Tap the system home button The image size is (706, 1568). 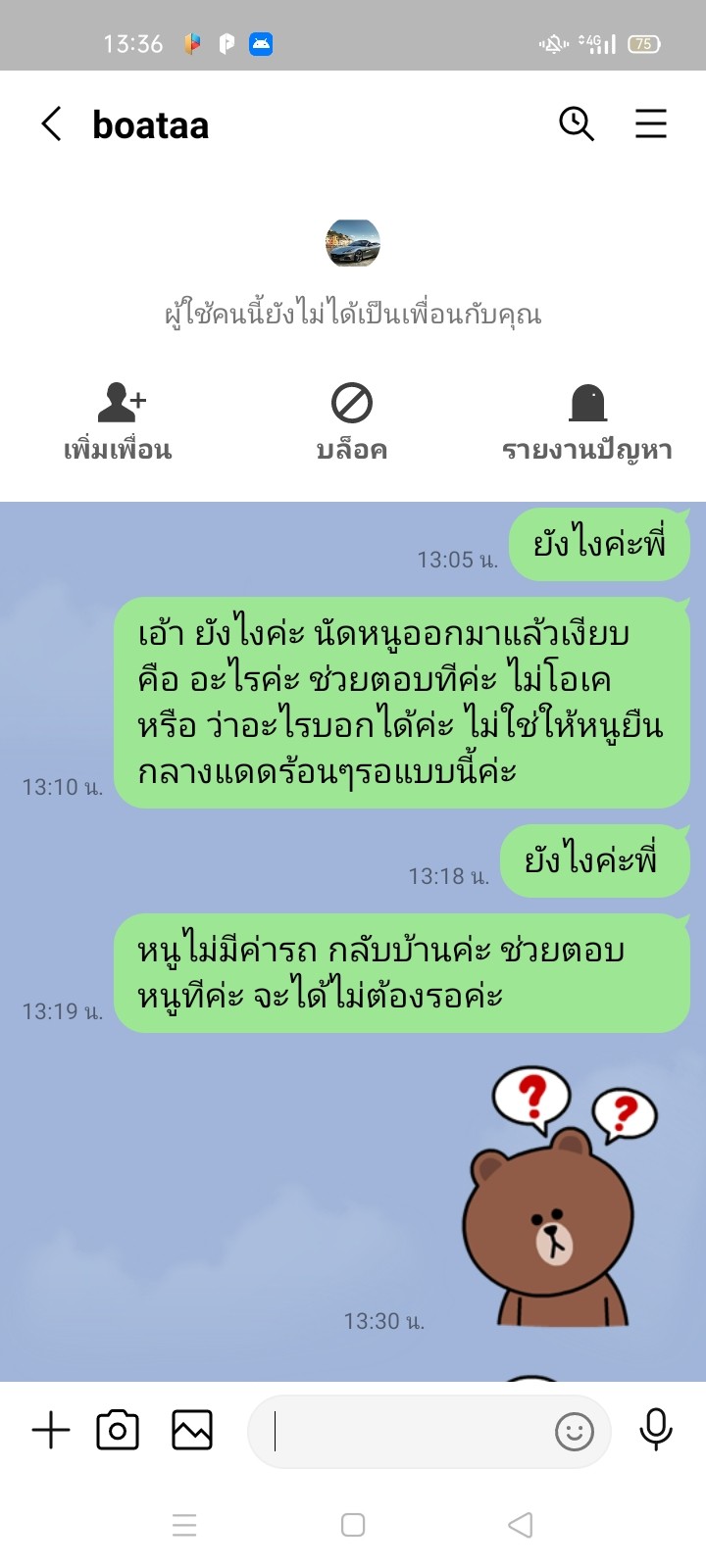point(353,1525)
